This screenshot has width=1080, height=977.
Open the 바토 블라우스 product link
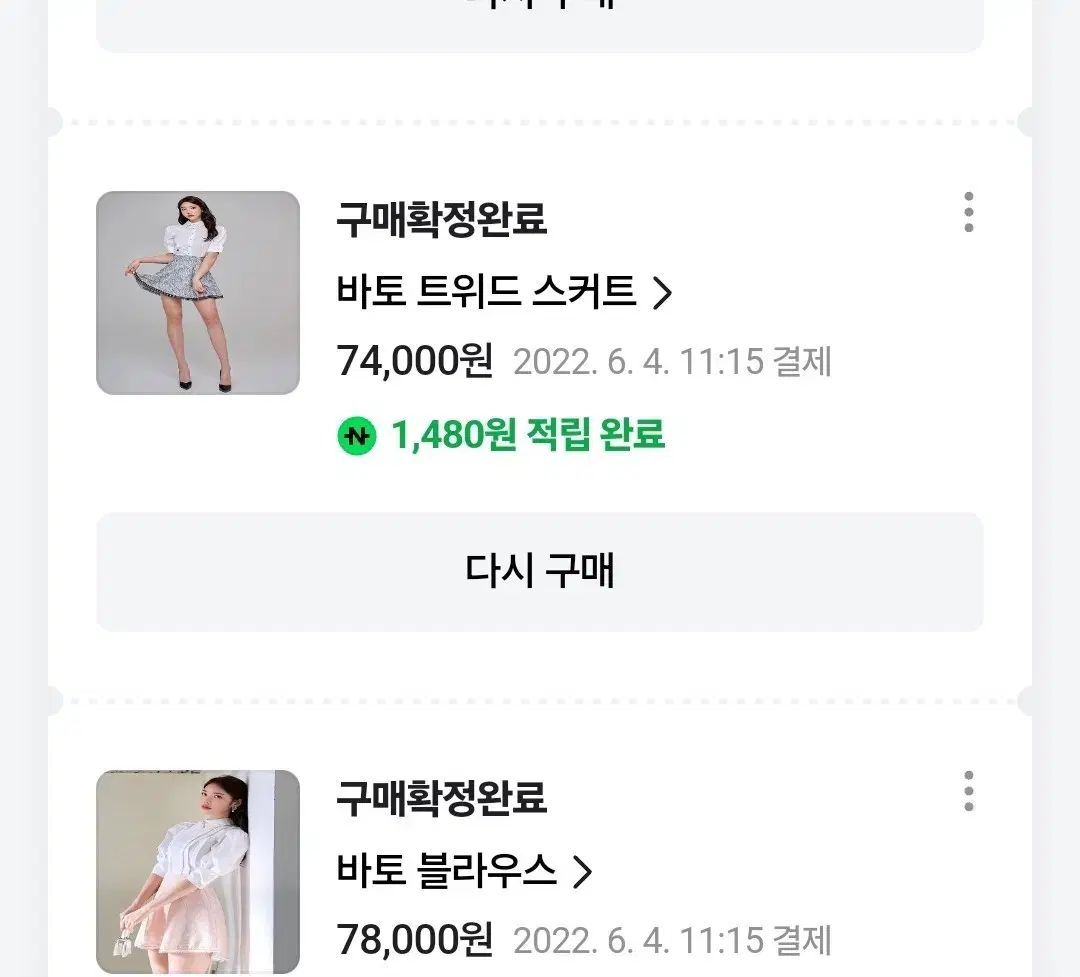click(464, 871)
